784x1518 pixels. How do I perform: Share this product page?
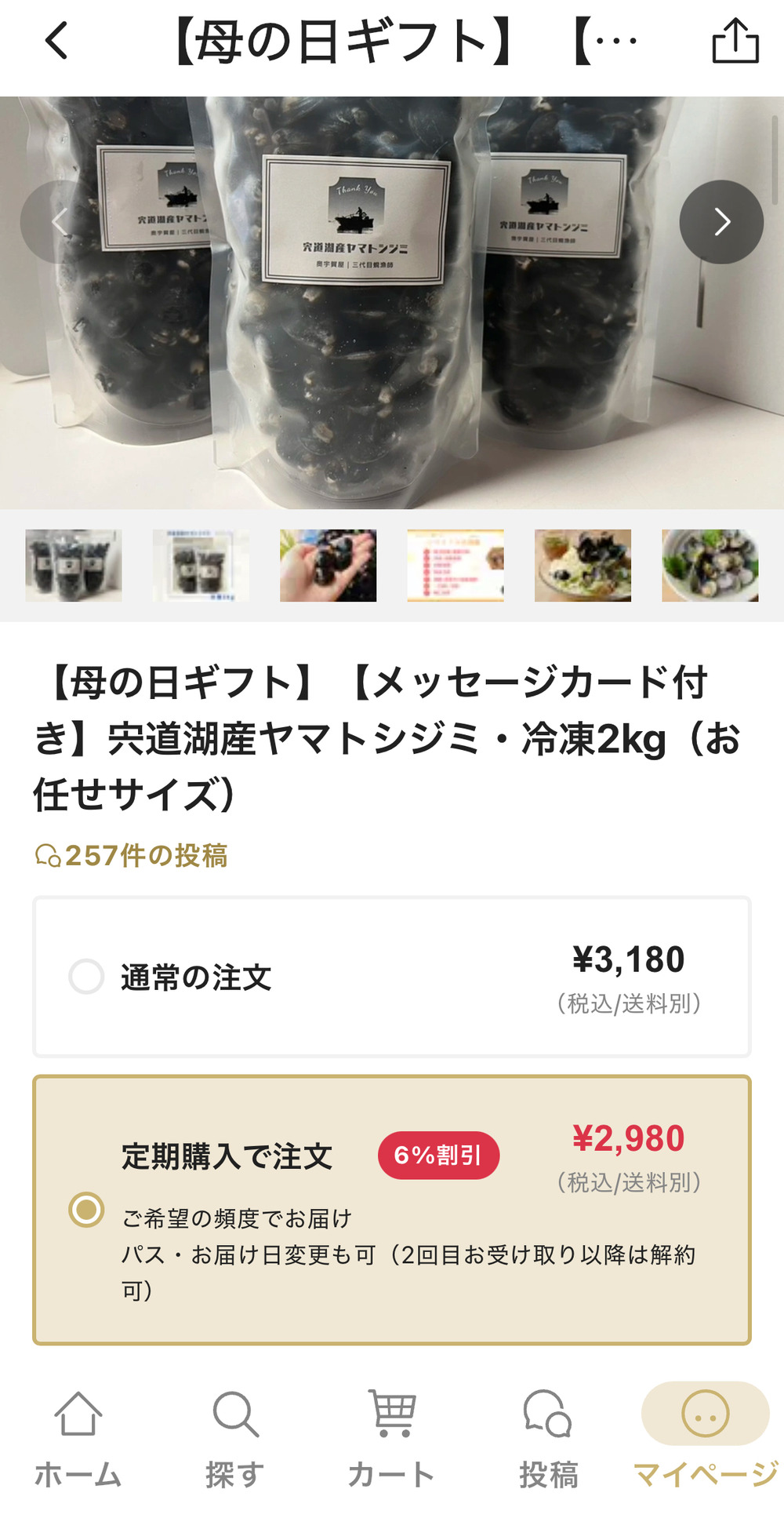735,41
